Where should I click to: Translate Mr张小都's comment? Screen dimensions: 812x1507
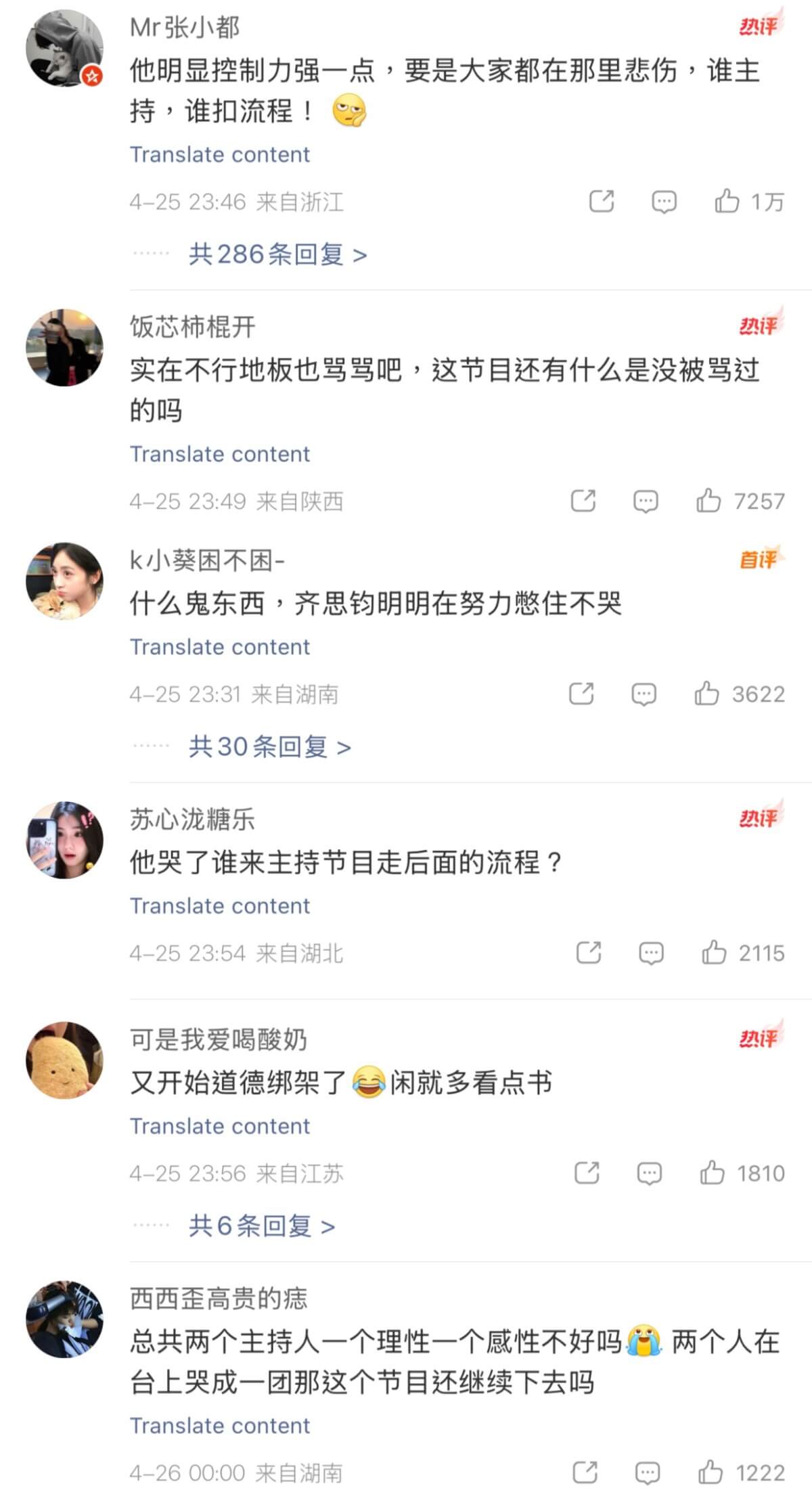[219, 154]
